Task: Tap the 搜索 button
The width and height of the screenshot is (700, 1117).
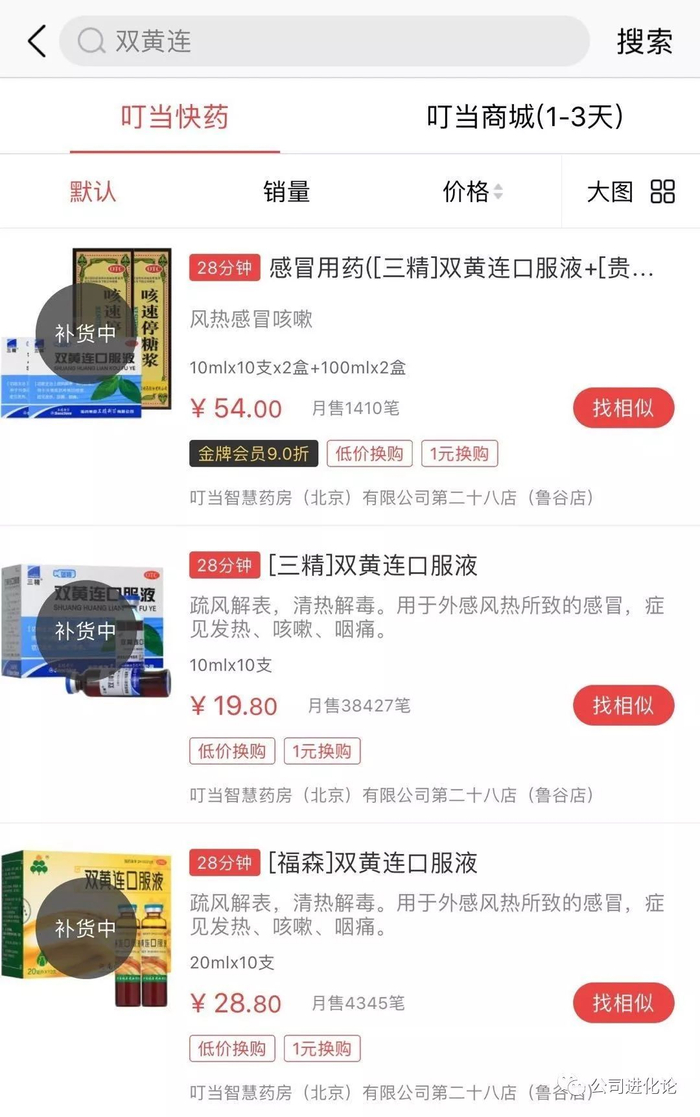Action: [644, 42]
